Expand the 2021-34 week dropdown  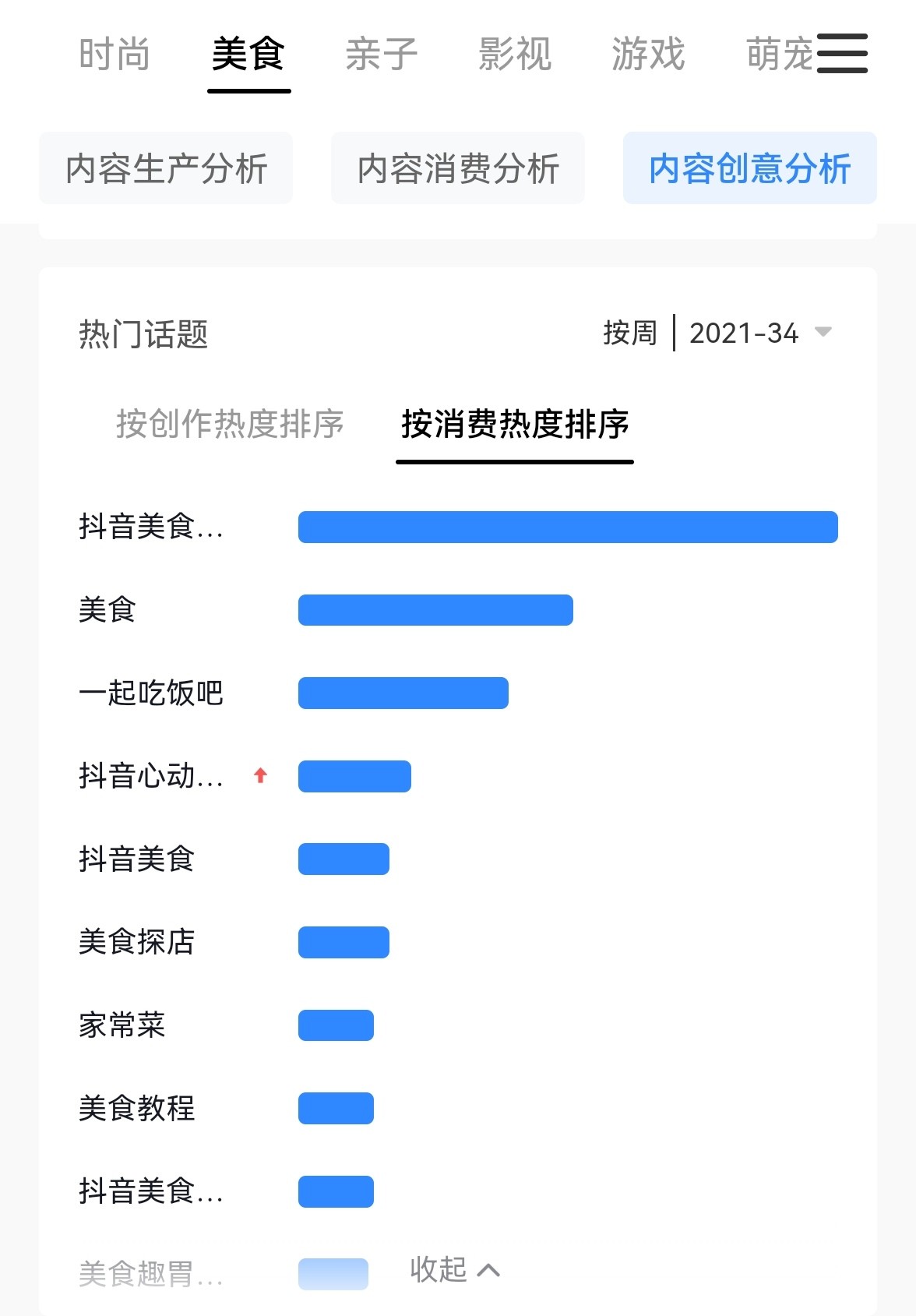click(759, 333)
